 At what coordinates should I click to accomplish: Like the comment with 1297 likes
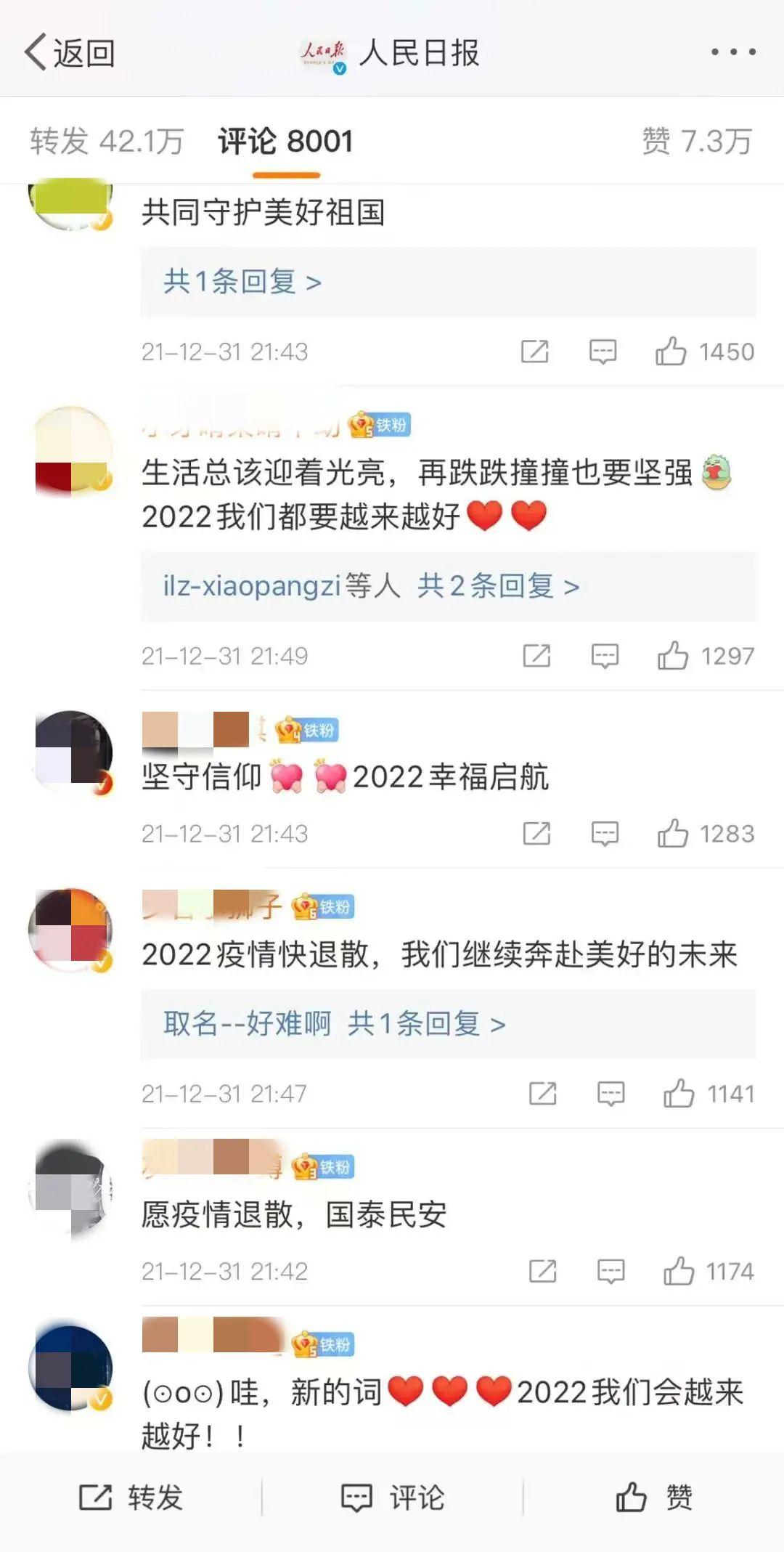pyautogui.click(x=673, y=657)
